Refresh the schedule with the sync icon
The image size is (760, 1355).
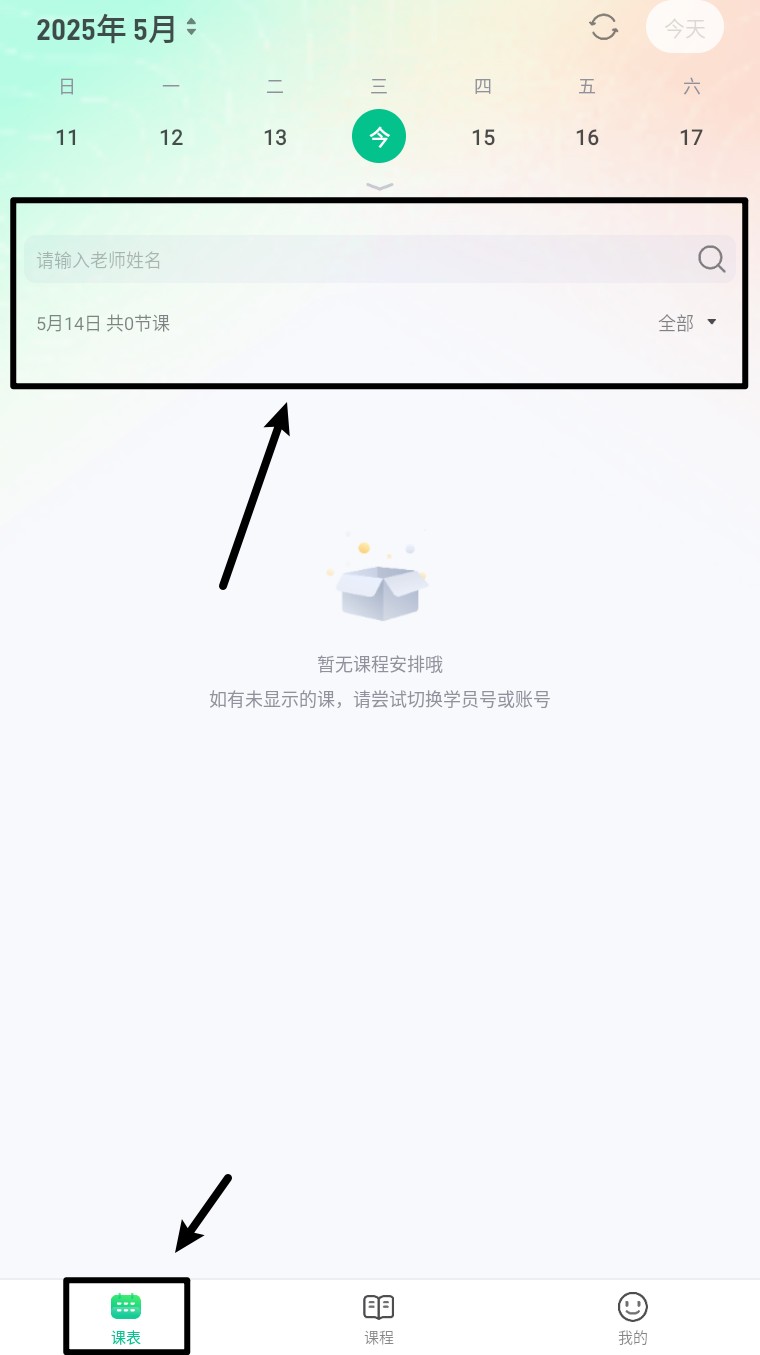point(604,27)
